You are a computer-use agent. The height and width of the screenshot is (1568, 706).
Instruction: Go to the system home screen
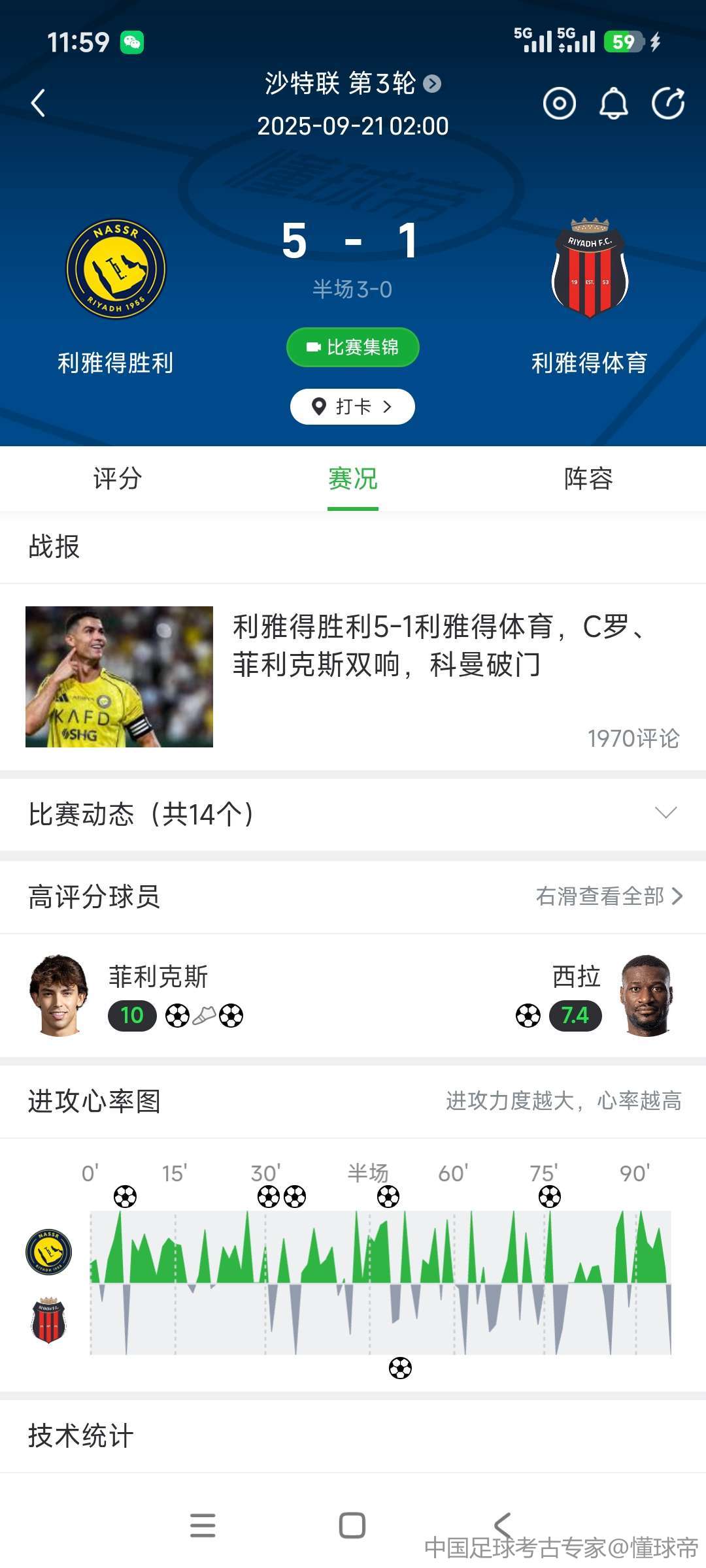[352, 1526]
